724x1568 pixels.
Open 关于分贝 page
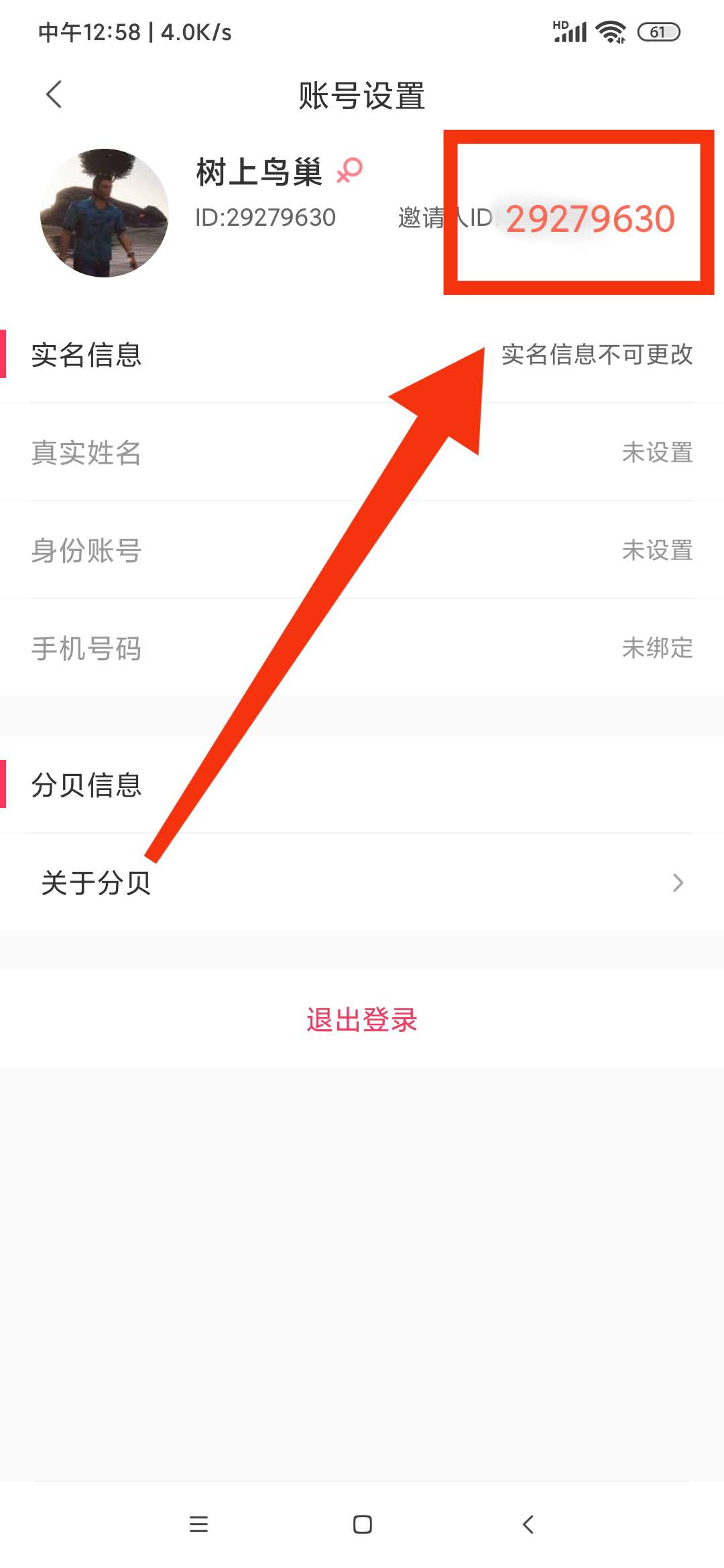pyautogui.click(x=362, y=883)
